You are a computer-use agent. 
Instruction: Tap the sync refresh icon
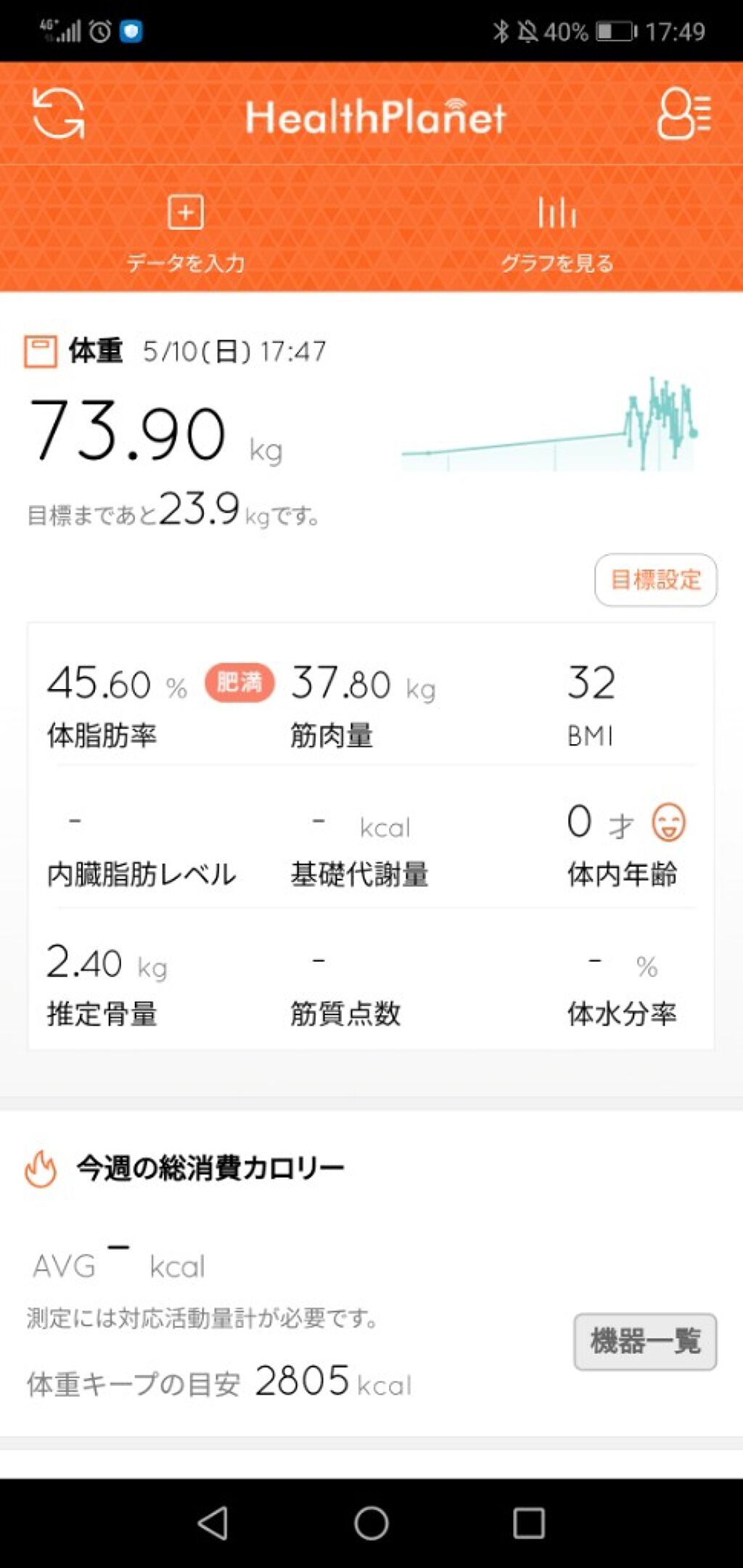coord(58,114)
